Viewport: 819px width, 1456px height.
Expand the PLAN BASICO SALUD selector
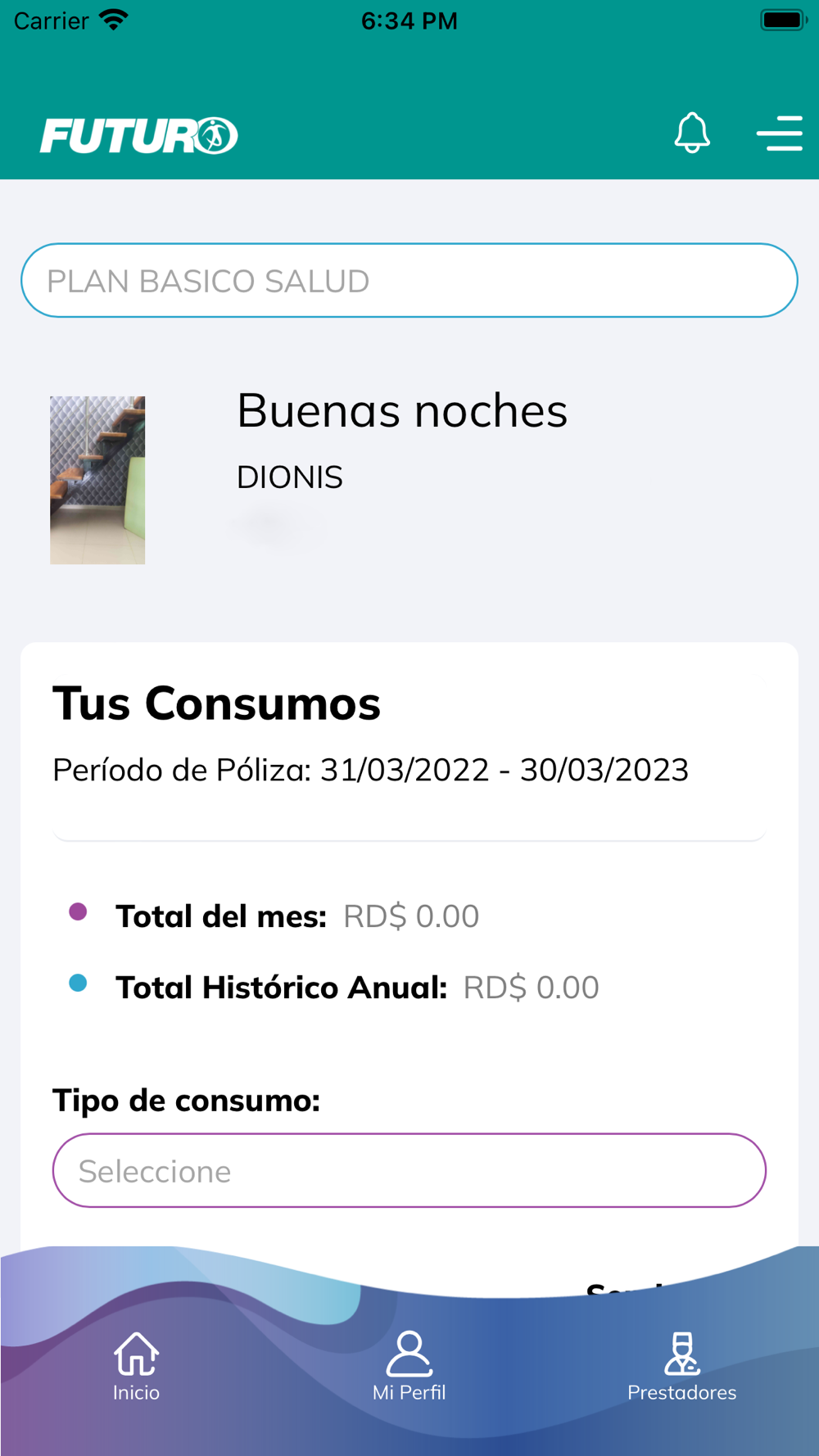pos(409,281)
